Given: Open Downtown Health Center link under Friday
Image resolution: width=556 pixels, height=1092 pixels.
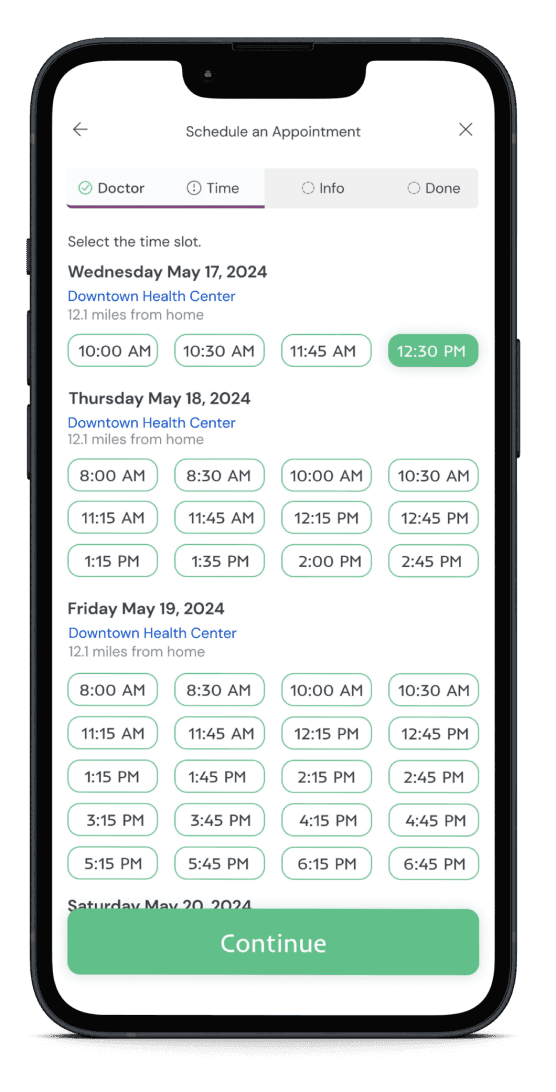Looking at the screenshot, I should 152,633.
